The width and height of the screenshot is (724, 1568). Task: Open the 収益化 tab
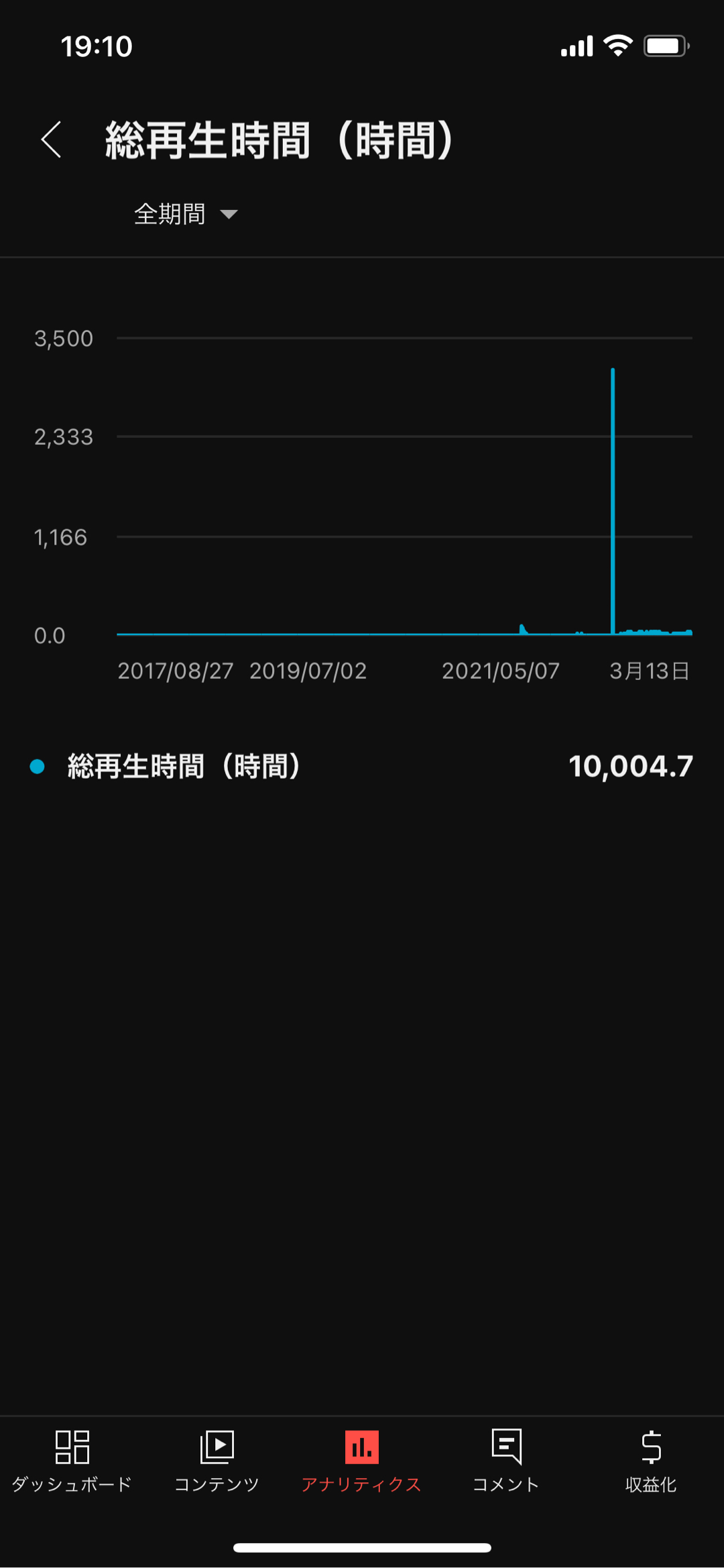click(651, 1461)
